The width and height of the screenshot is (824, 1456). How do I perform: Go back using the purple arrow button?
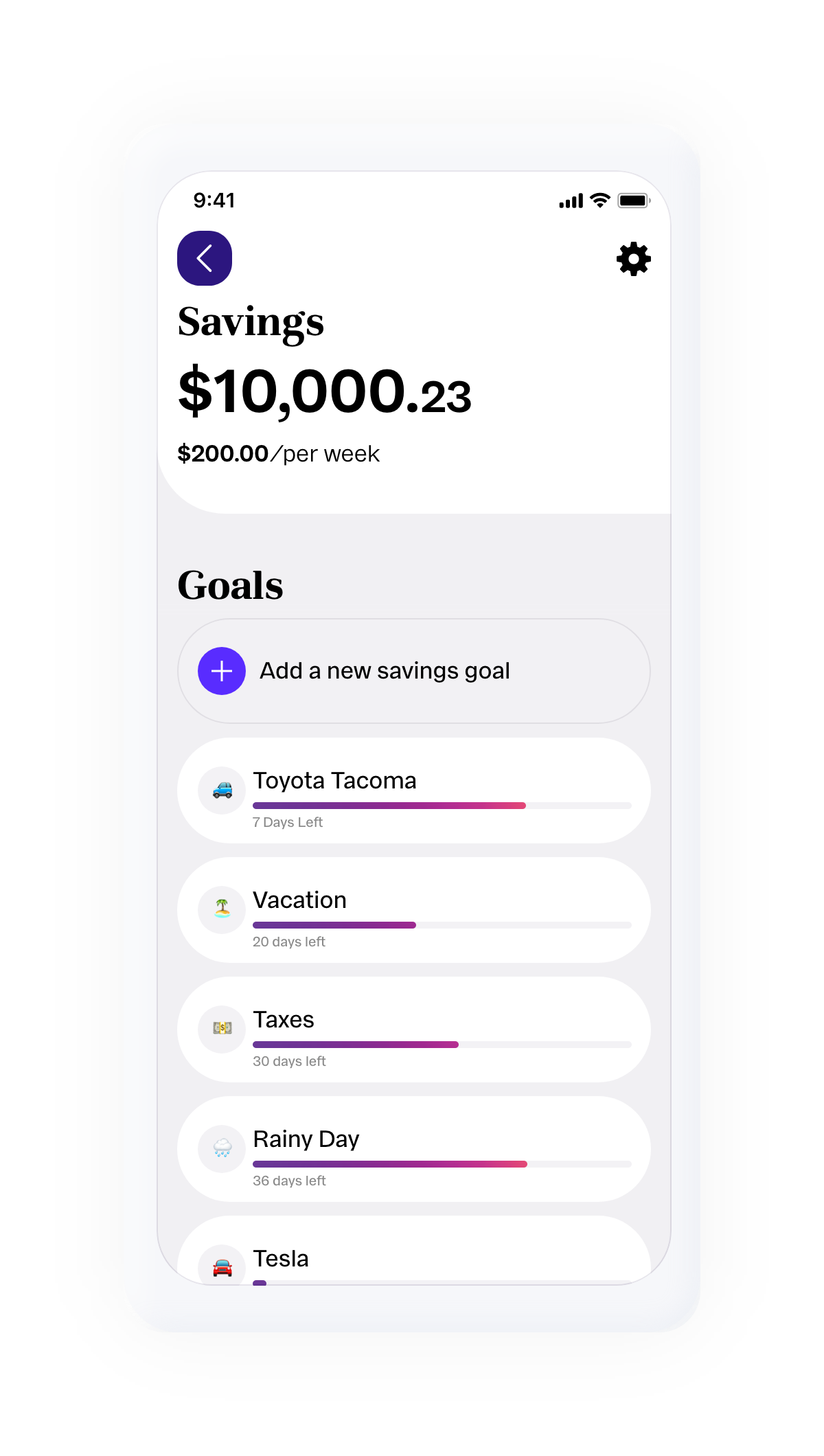pyautogui.click(x=205, y=258)
